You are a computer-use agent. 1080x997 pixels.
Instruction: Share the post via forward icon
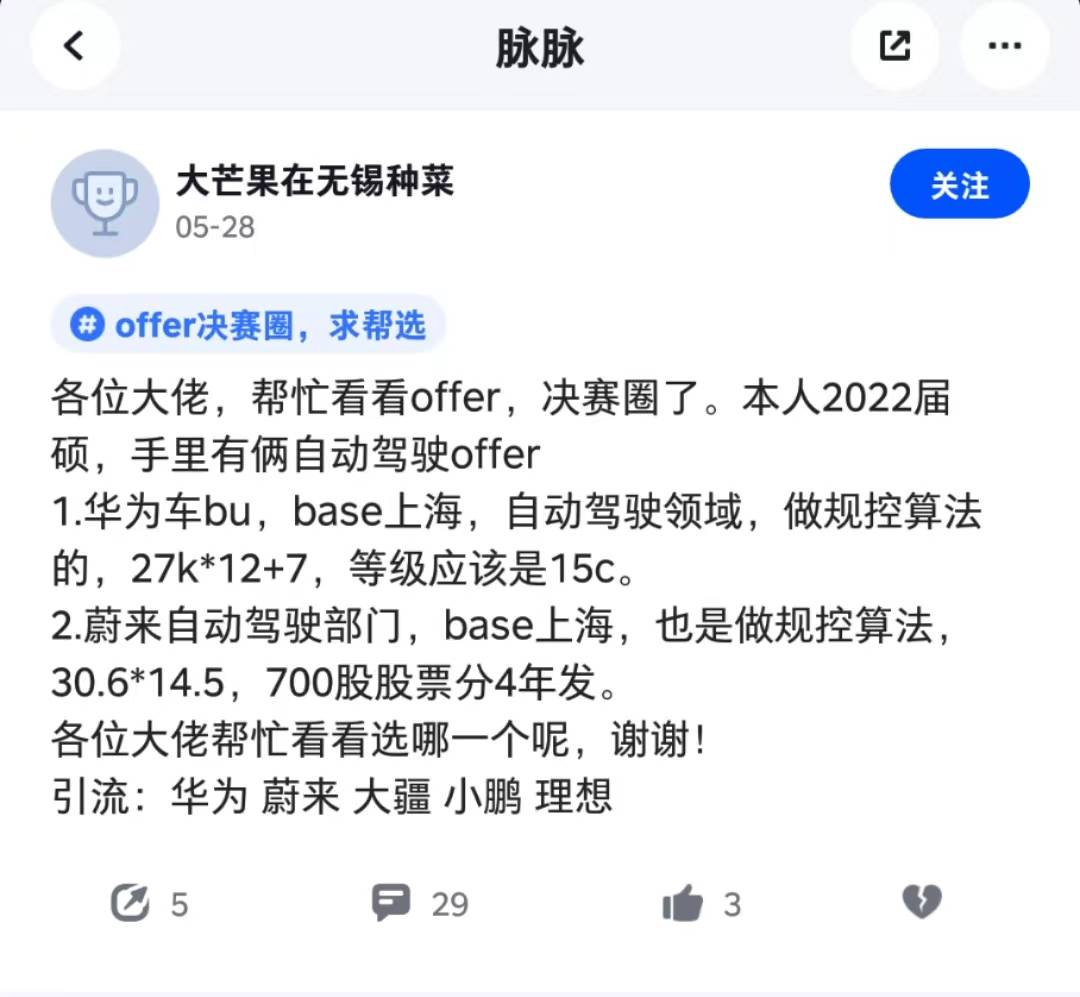130,903
